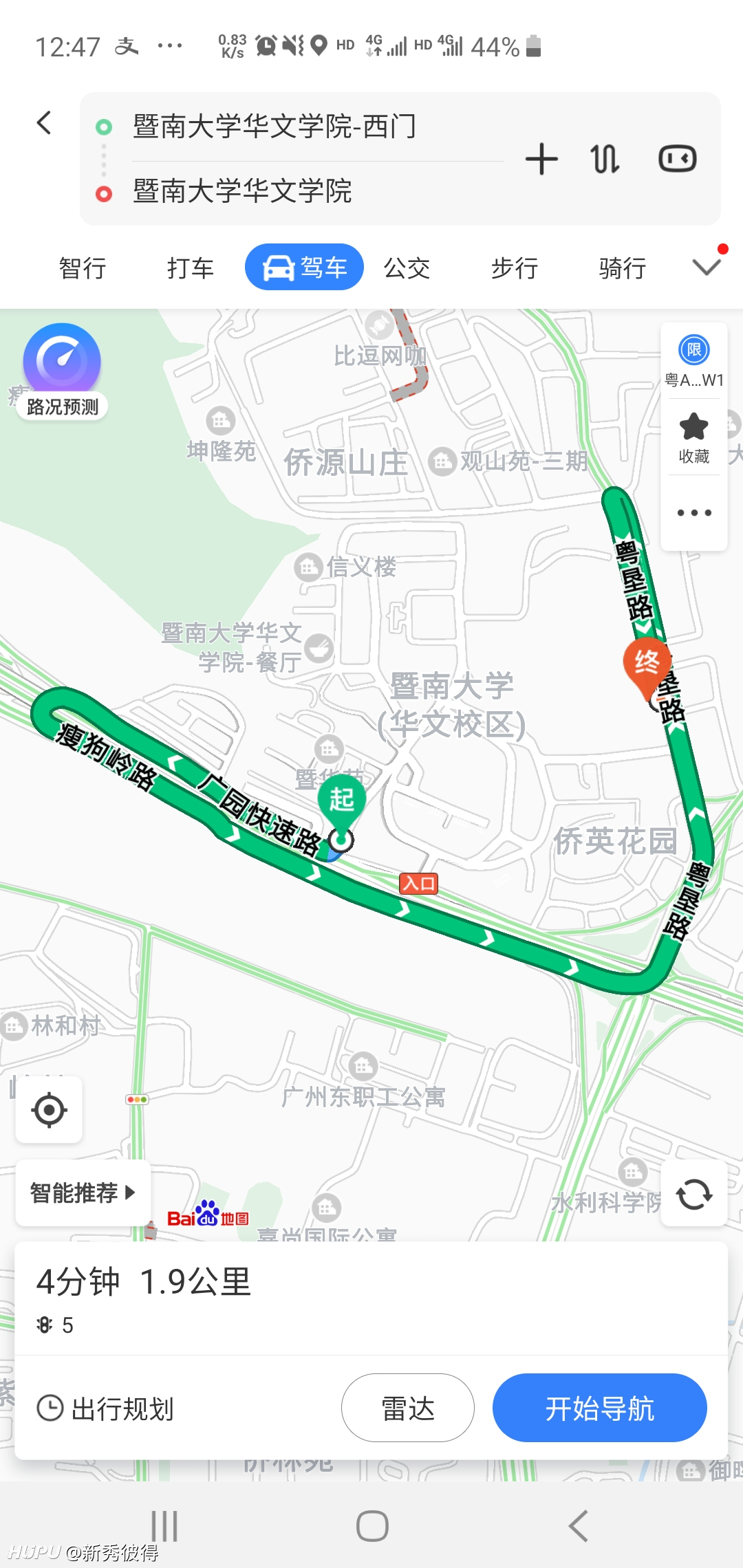Switch to the 智行 tab

click(x=83, y=268)
